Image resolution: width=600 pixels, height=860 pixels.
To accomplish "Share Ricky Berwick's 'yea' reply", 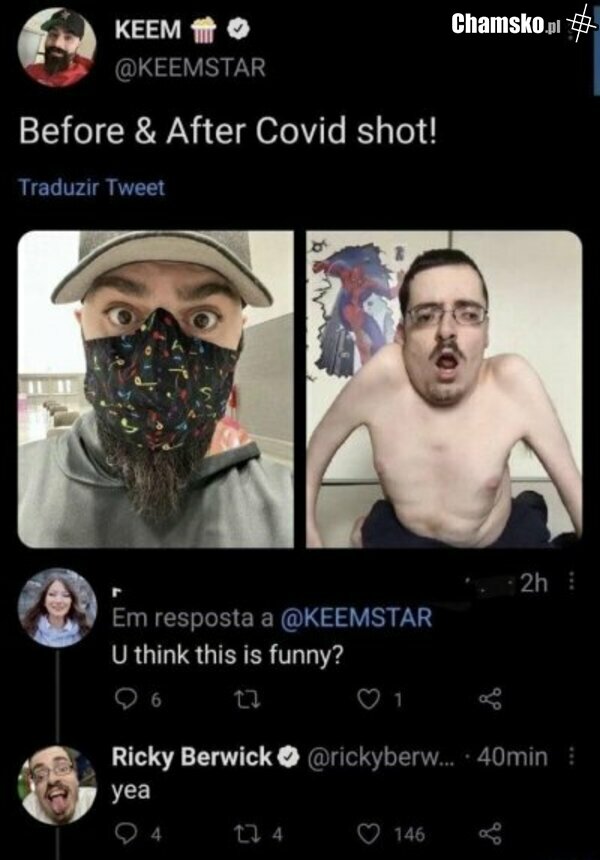I will [489, 833].
